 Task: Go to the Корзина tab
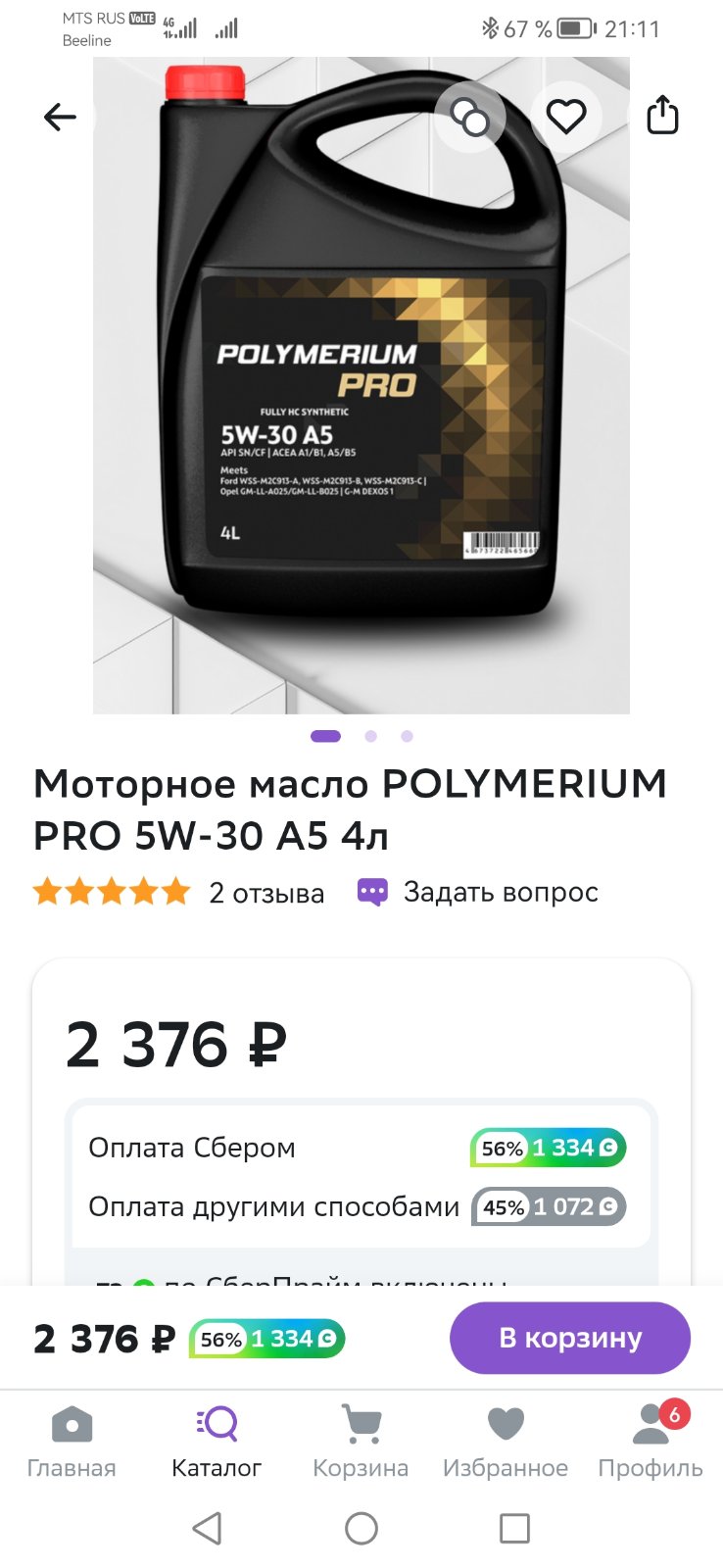(x=361, y=1442)
